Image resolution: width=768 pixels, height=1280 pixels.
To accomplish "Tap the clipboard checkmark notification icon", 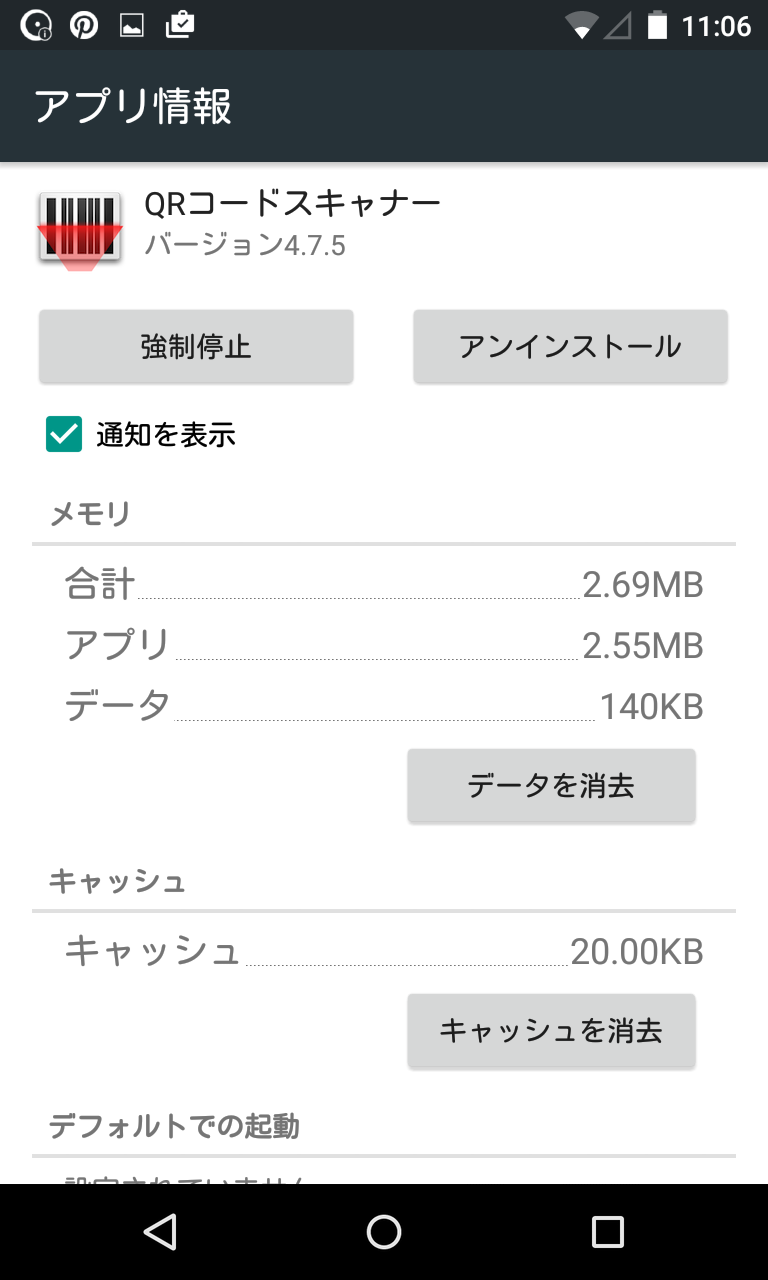I will 181,25.
